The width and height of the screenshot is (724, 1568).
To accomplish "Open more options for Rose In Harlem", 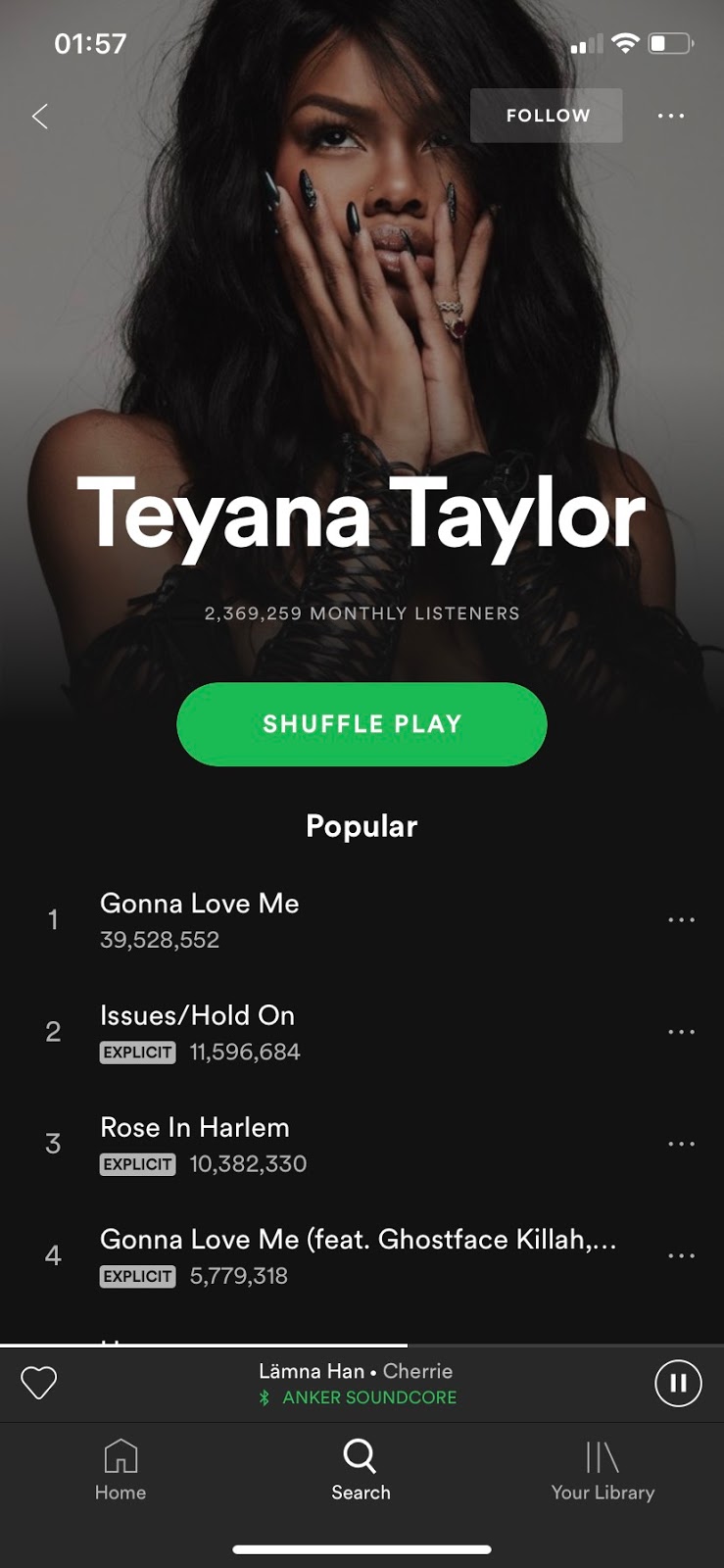I will (x=681, y=1144).
